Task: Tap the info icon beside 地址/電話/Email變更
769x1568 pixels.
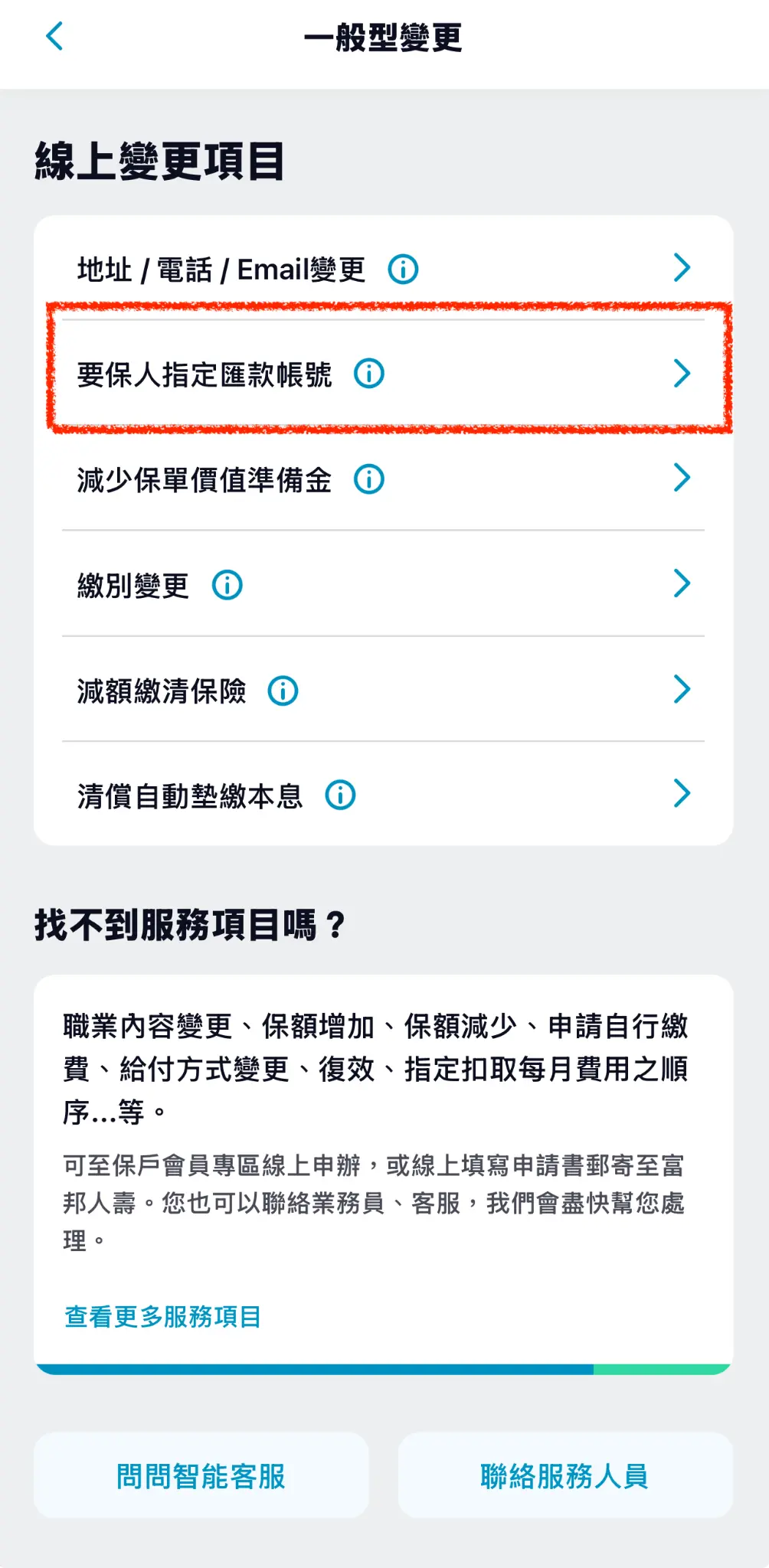Action: pos(402,269)
